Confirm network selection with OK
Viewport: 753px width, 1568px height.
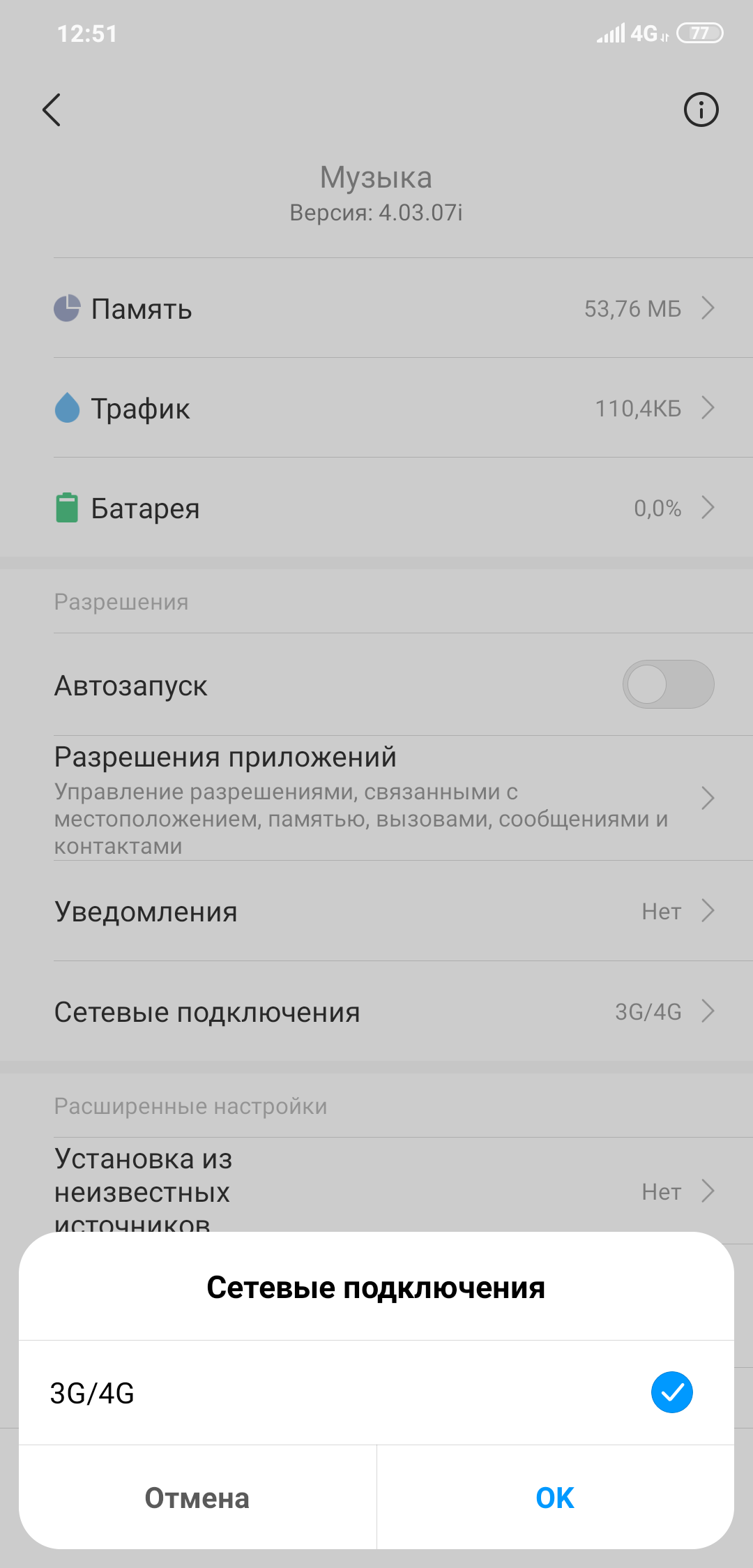click(x=555, y=1498)
